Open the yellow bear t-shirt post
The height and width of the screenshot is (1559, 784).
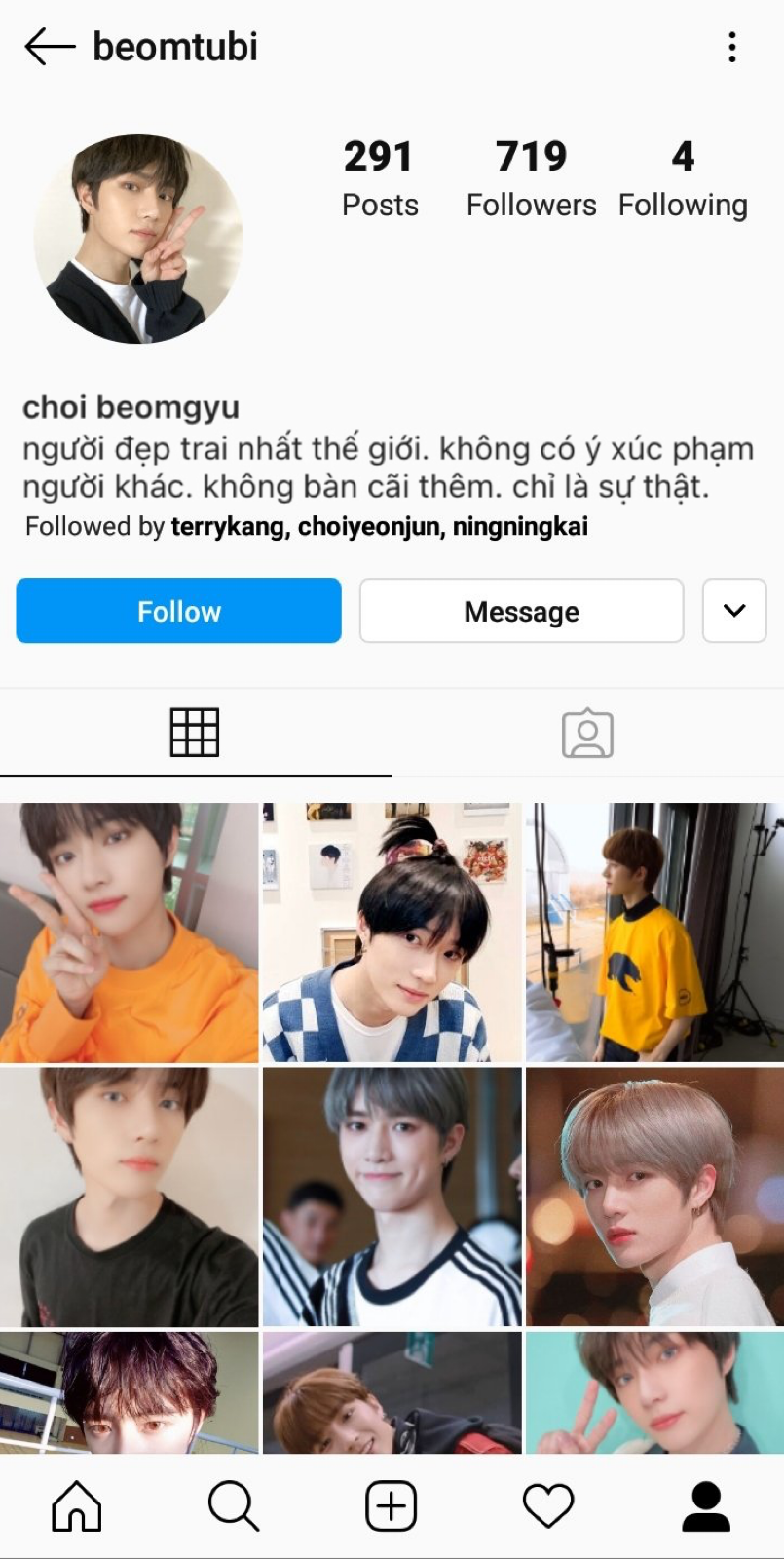[x=654, y=932]
